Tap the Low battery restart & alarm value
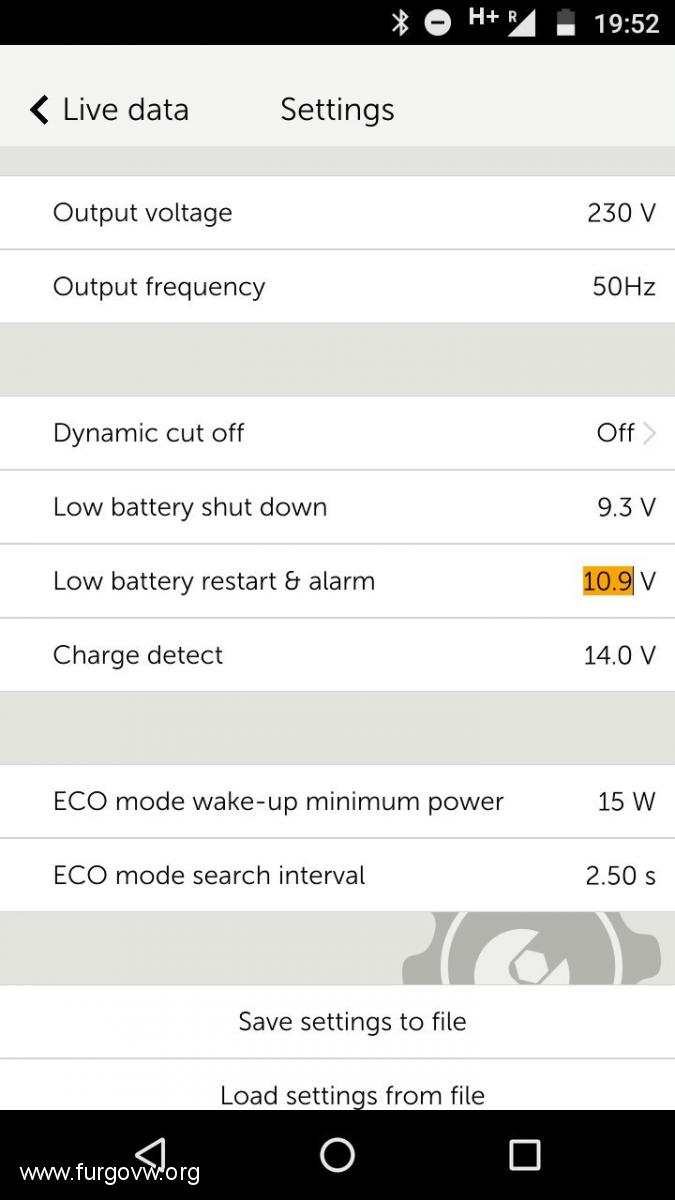The width and height of the screenshot is (675, 1200). coord(608,581)
